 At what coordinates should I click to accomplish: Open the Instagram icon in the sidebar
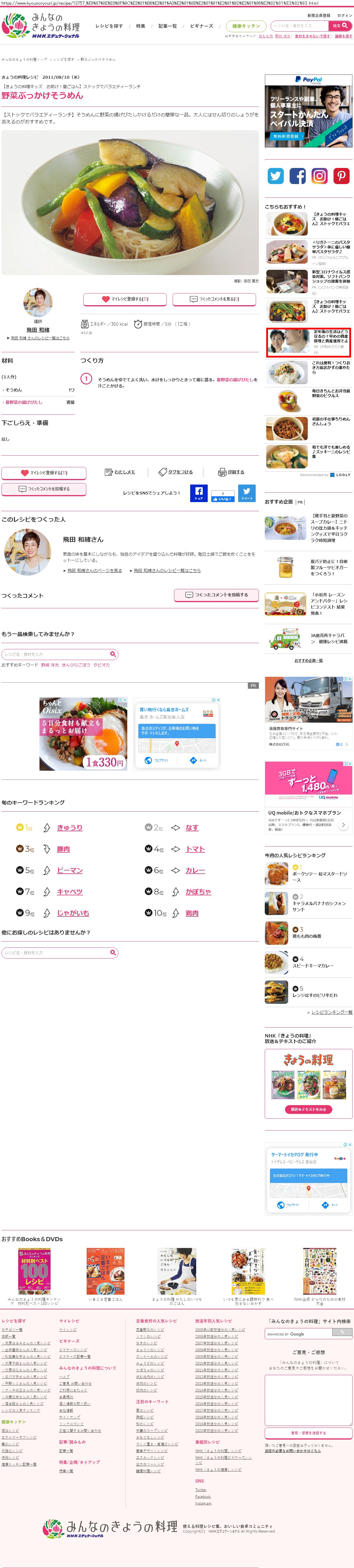coord(319,176)
